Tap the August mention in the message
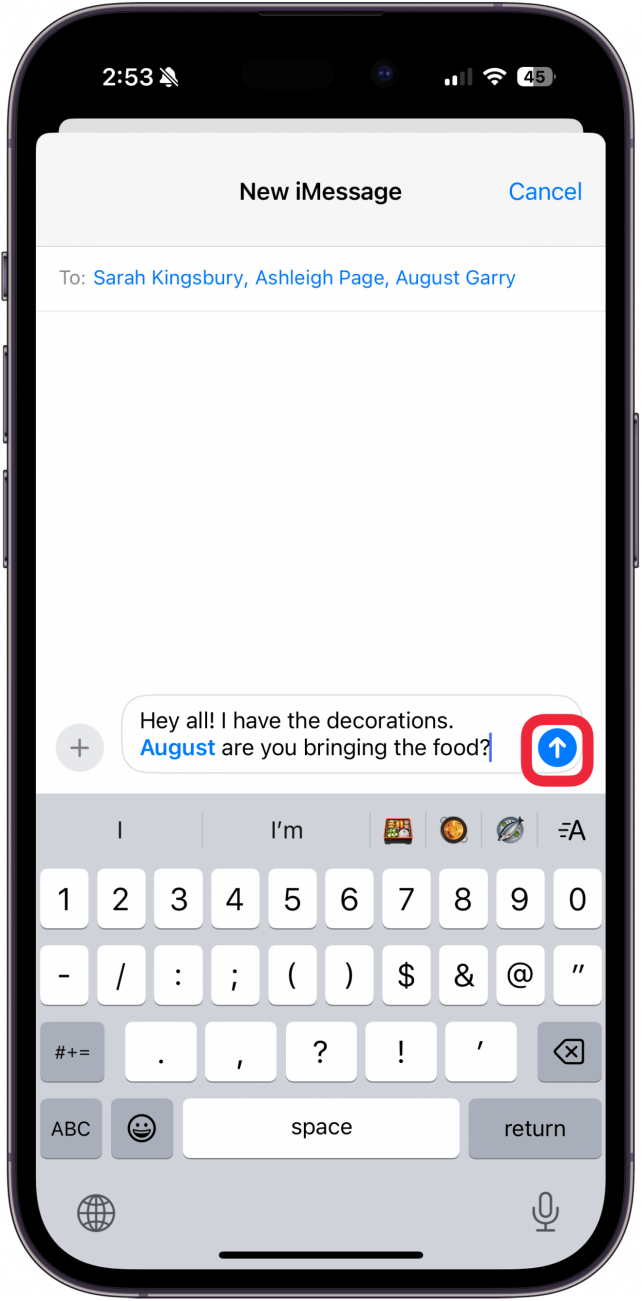This screenshot has width=642, height=1301. [178, 748]
